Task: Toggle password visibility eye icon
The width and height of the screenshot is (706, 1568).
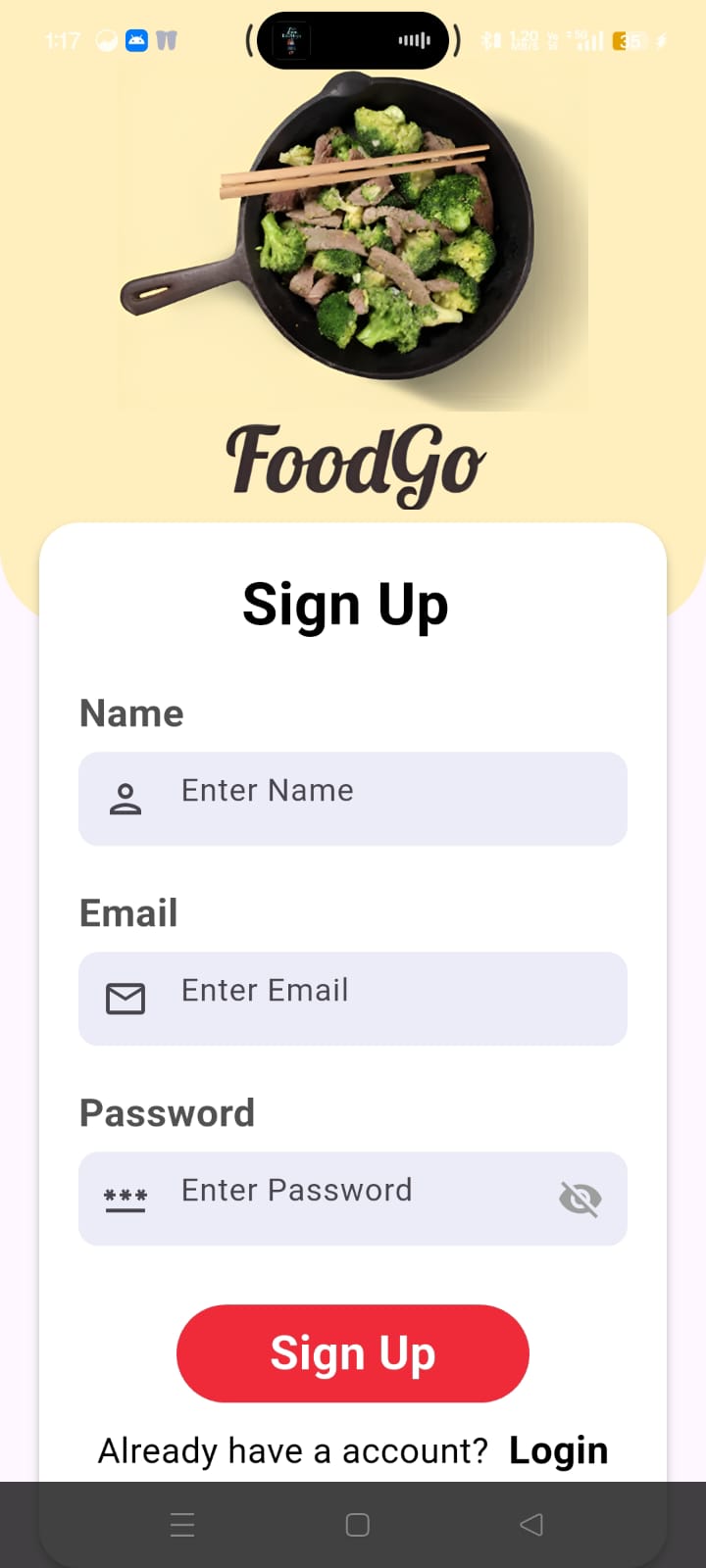Action: [x=580, y=1198]
